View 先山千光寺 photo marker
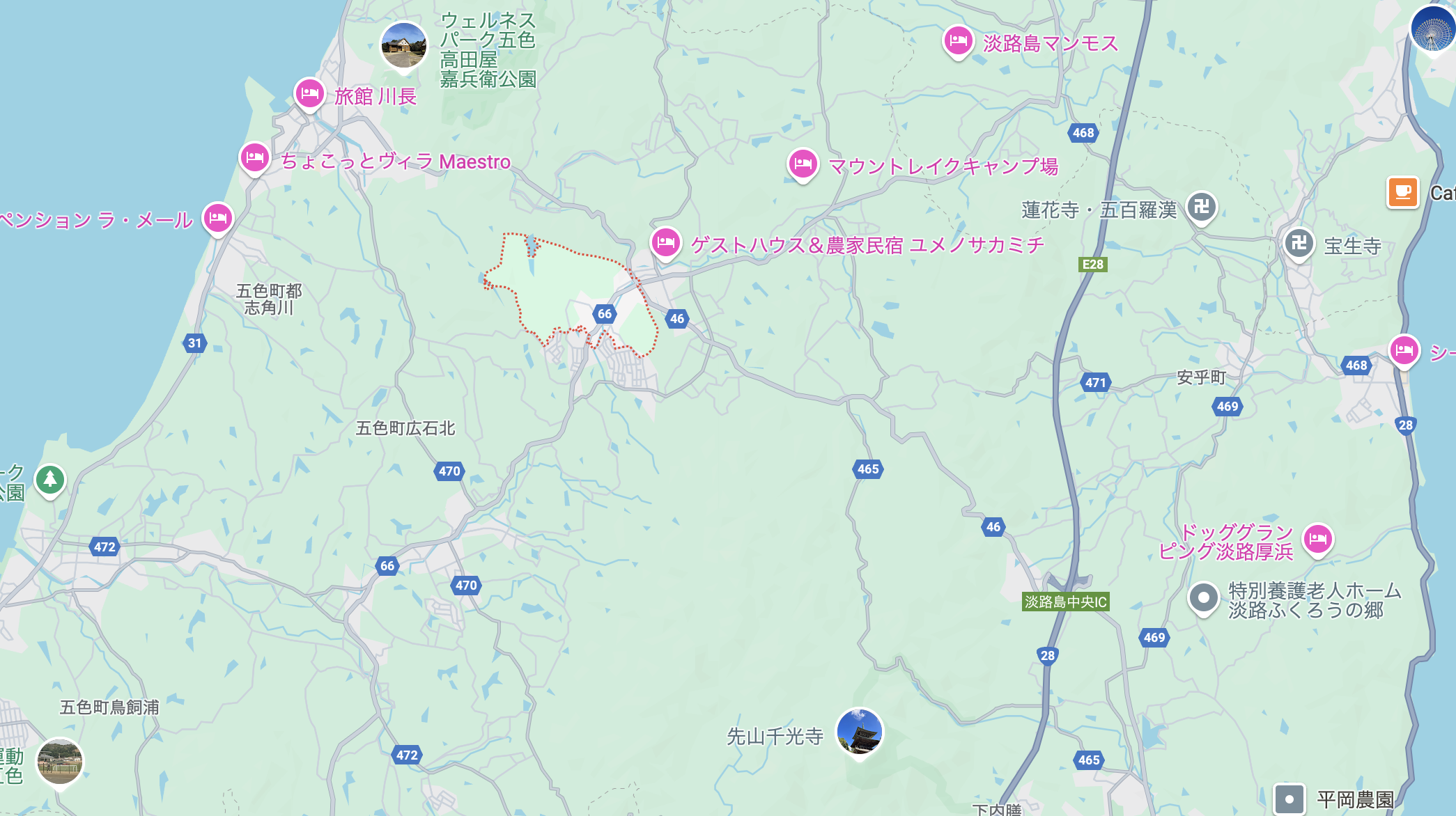Image resolution: width=1456 pixels, height=816 pixels. coord(860,732)
